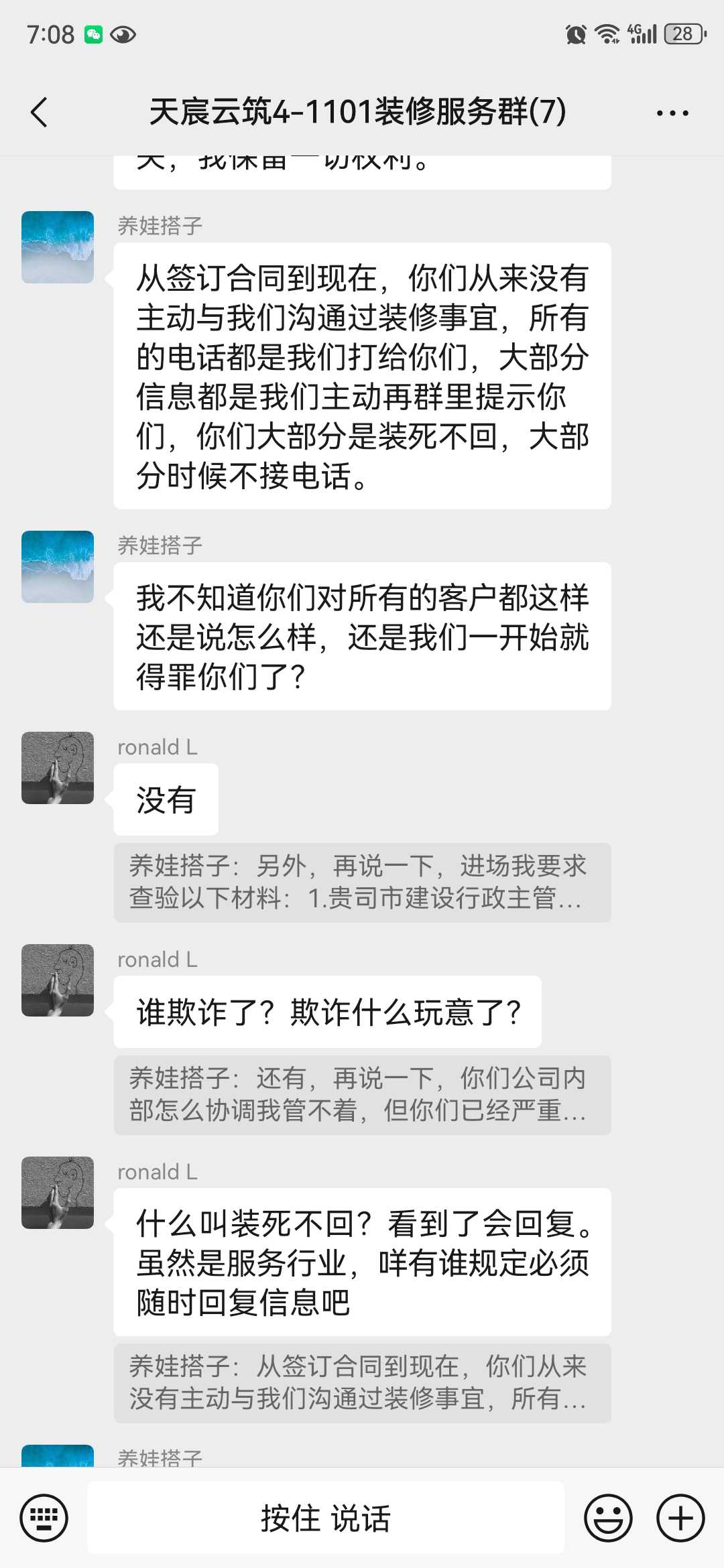Open the emoji sticker panel
Image resolution: width=724 pixels, height=1568 pixels.
[x=608, y=1518]
